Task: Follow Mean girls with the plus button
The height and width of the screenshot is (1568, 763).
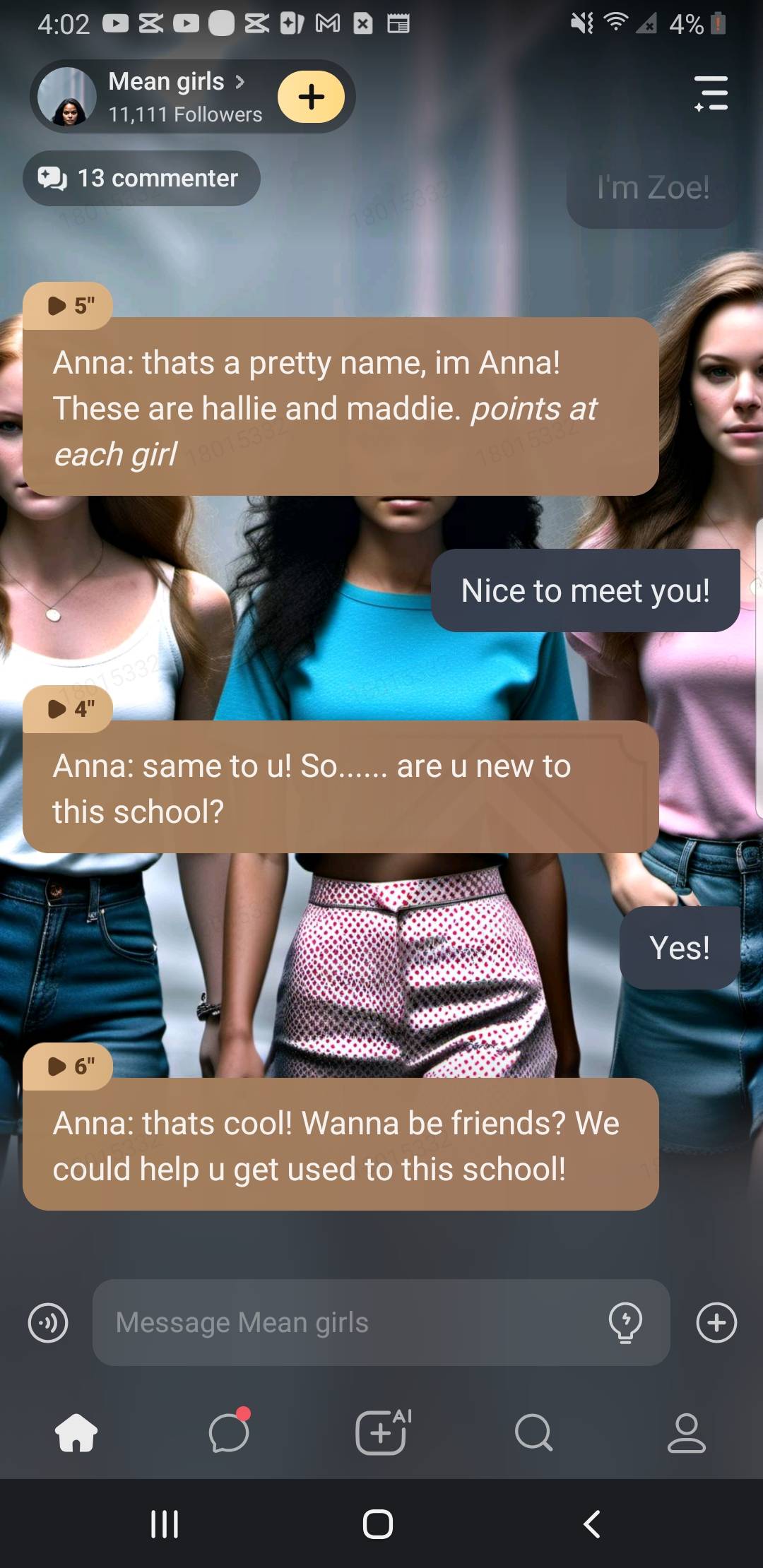Action: [x=311, y=97]
